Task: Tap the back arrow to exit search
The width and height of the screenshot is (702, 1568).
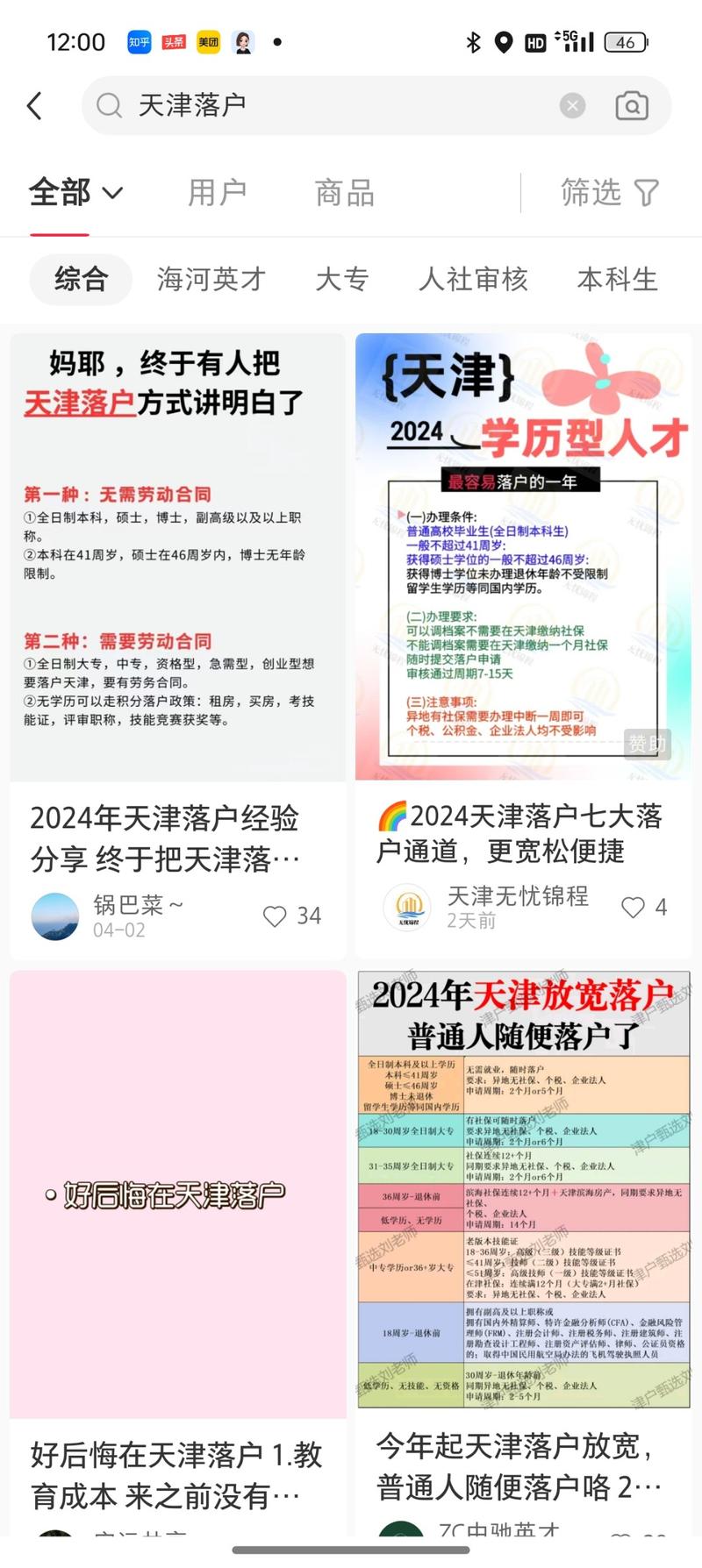Action: 34,105
